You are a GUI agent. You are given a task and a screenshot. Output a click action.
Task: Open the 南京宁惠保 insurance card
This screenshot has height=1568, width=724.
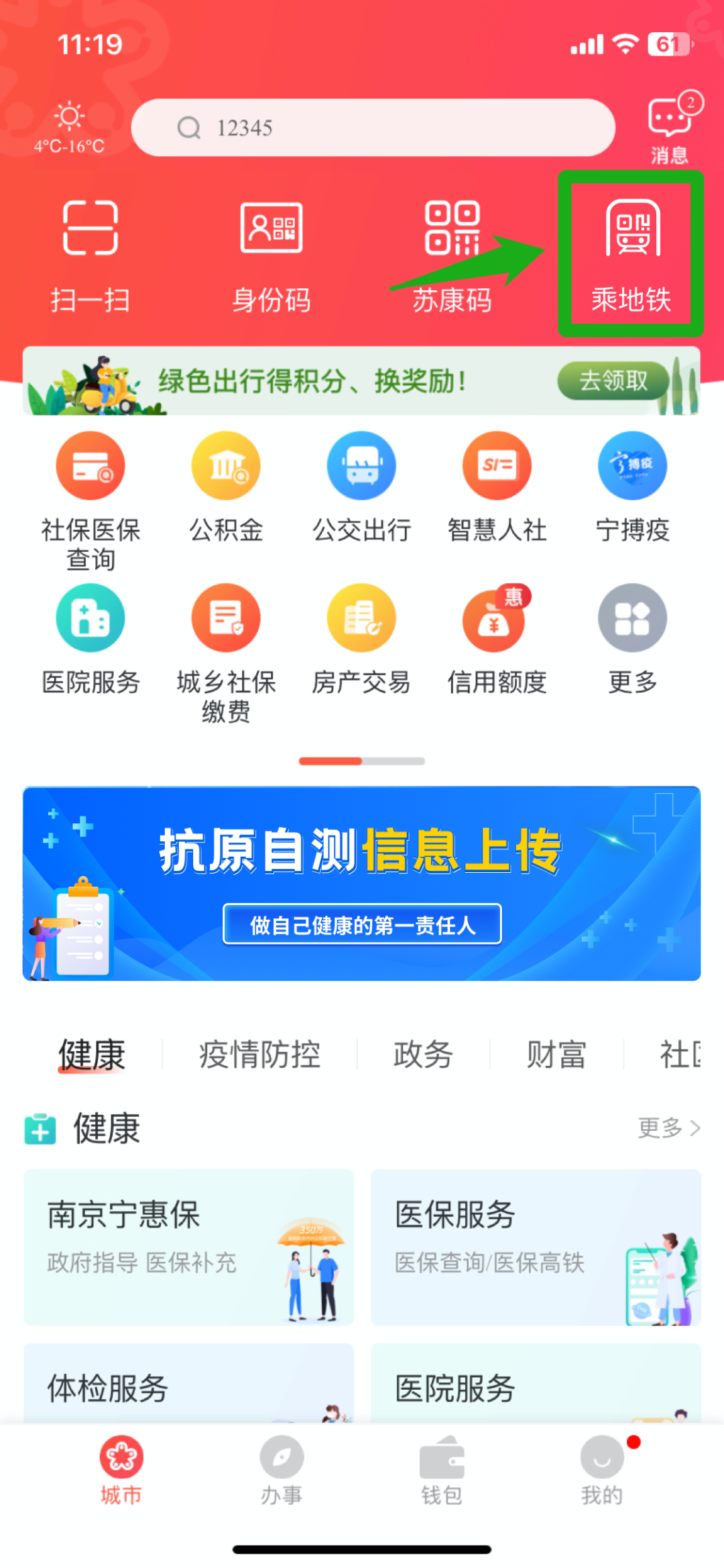(188, 1248)
